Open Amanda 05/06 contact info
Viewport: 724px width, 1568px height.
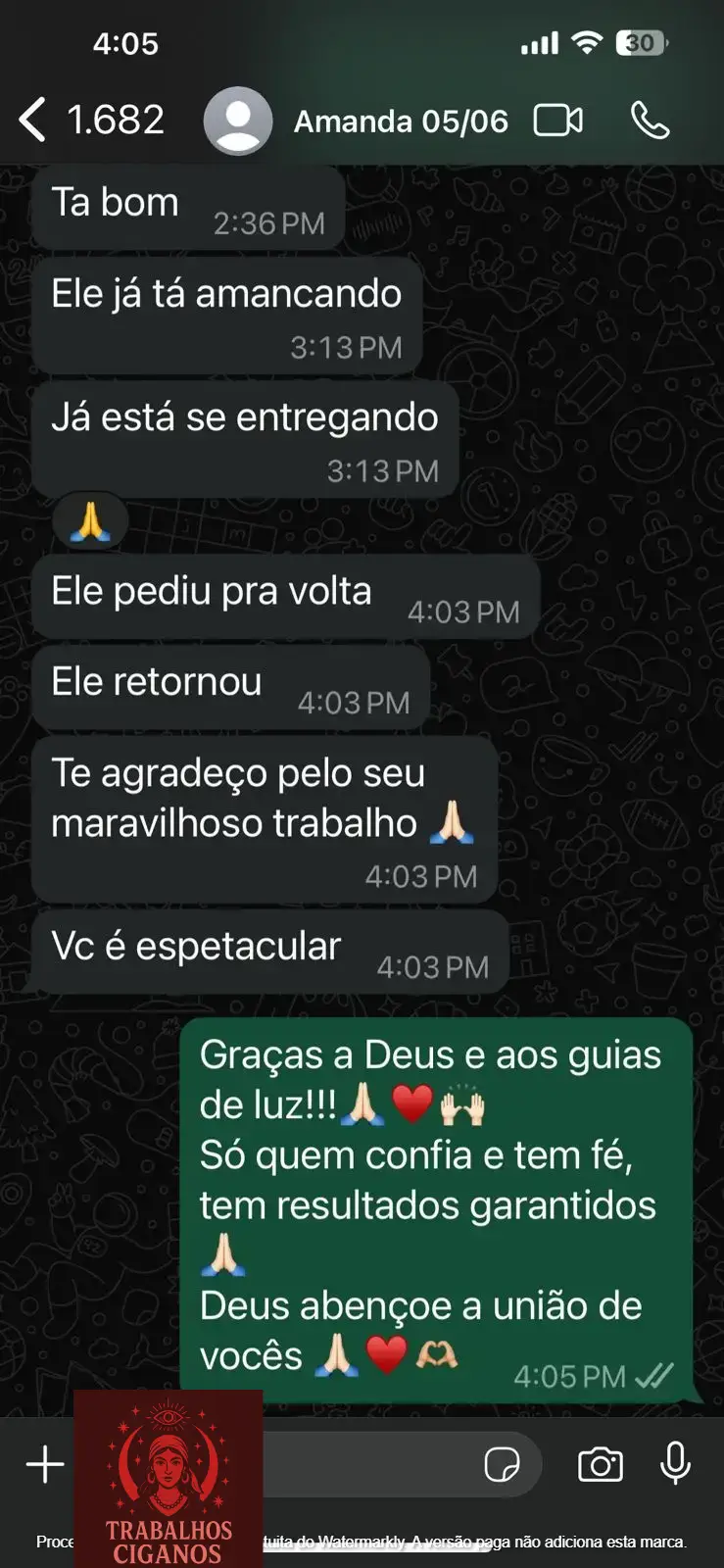coord(401,122)
